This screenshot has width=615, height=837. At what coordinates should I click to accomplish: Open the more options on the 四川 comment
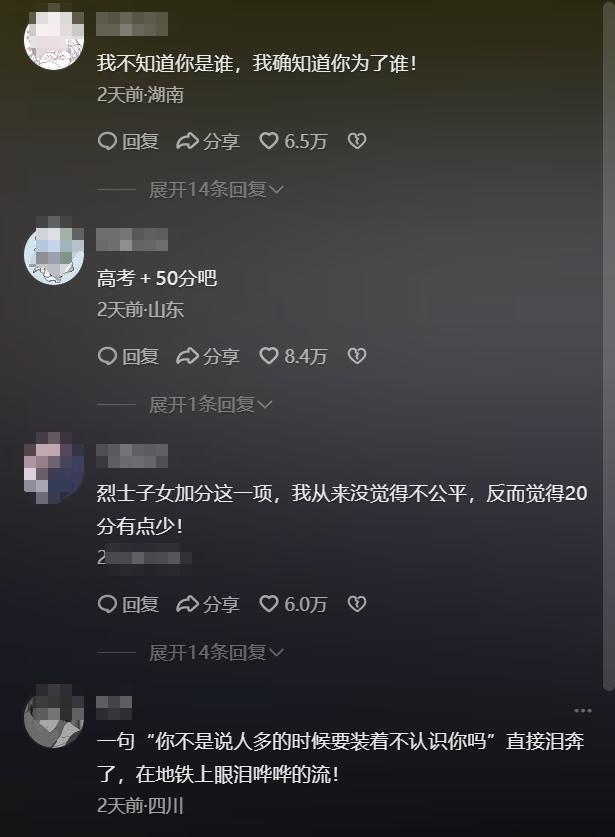[x=582, y=711]
